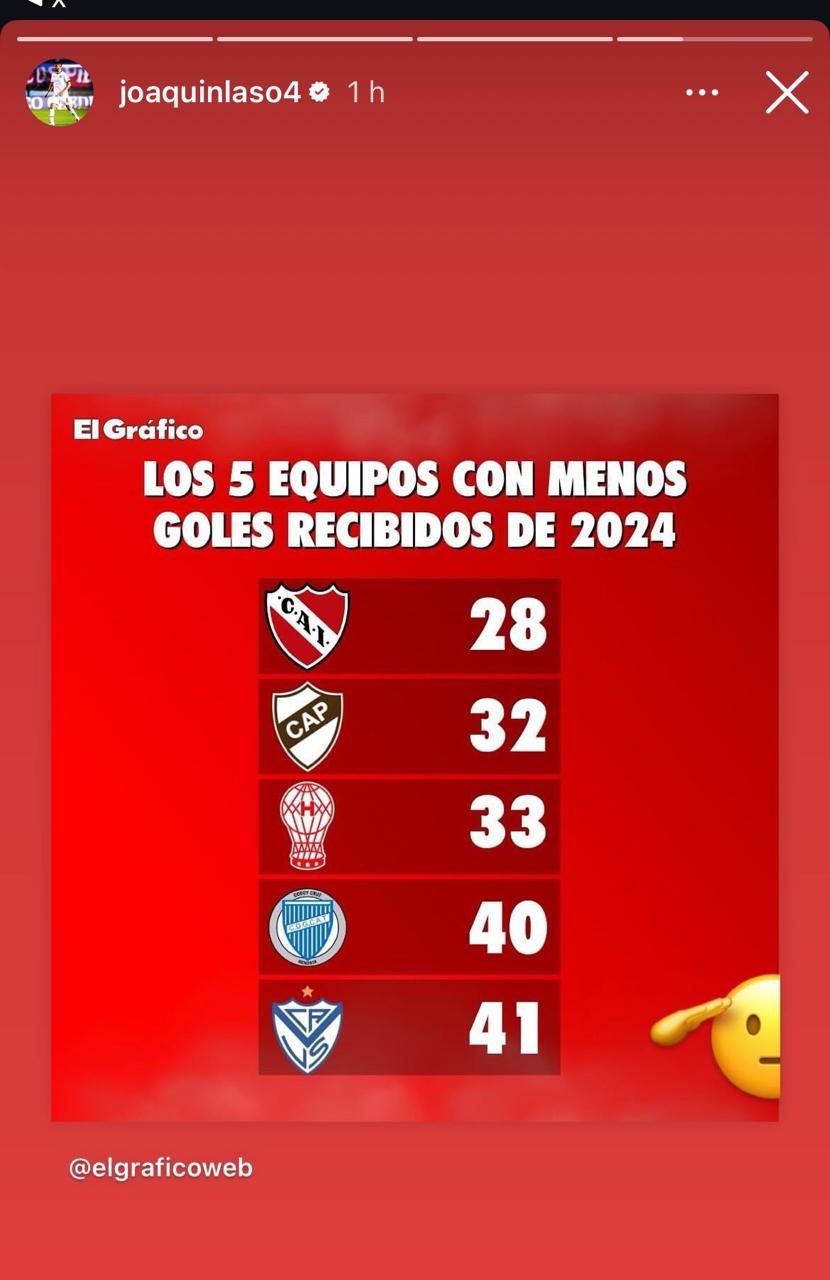Open the reshared El Gráfico post
This screenshot has width=830, height=1280.
(x=414, y=757)
